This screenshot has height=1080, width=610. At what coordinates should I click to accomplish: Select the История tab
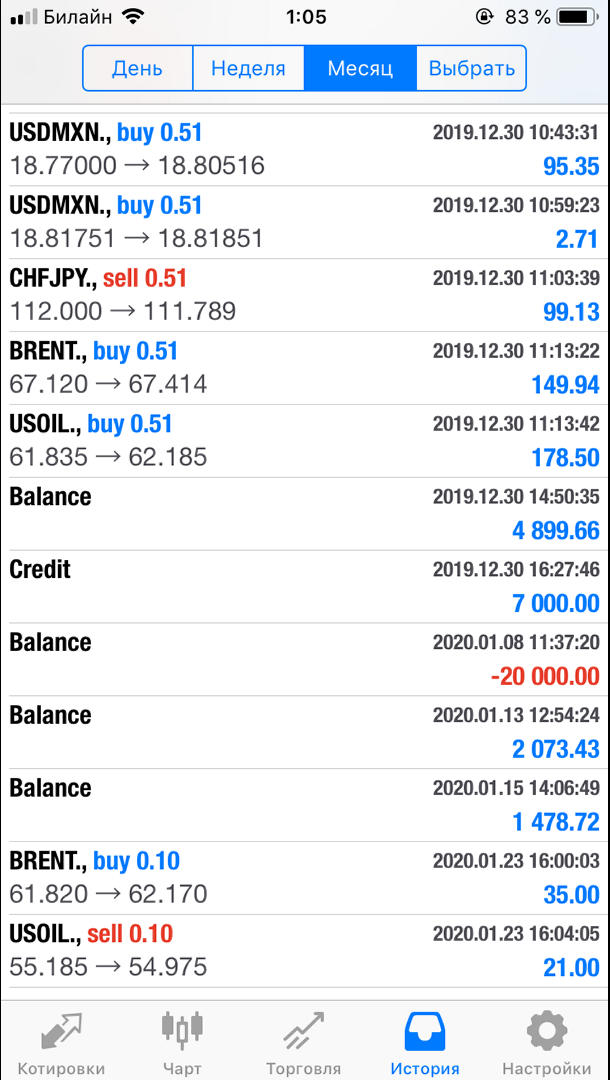425,1041
